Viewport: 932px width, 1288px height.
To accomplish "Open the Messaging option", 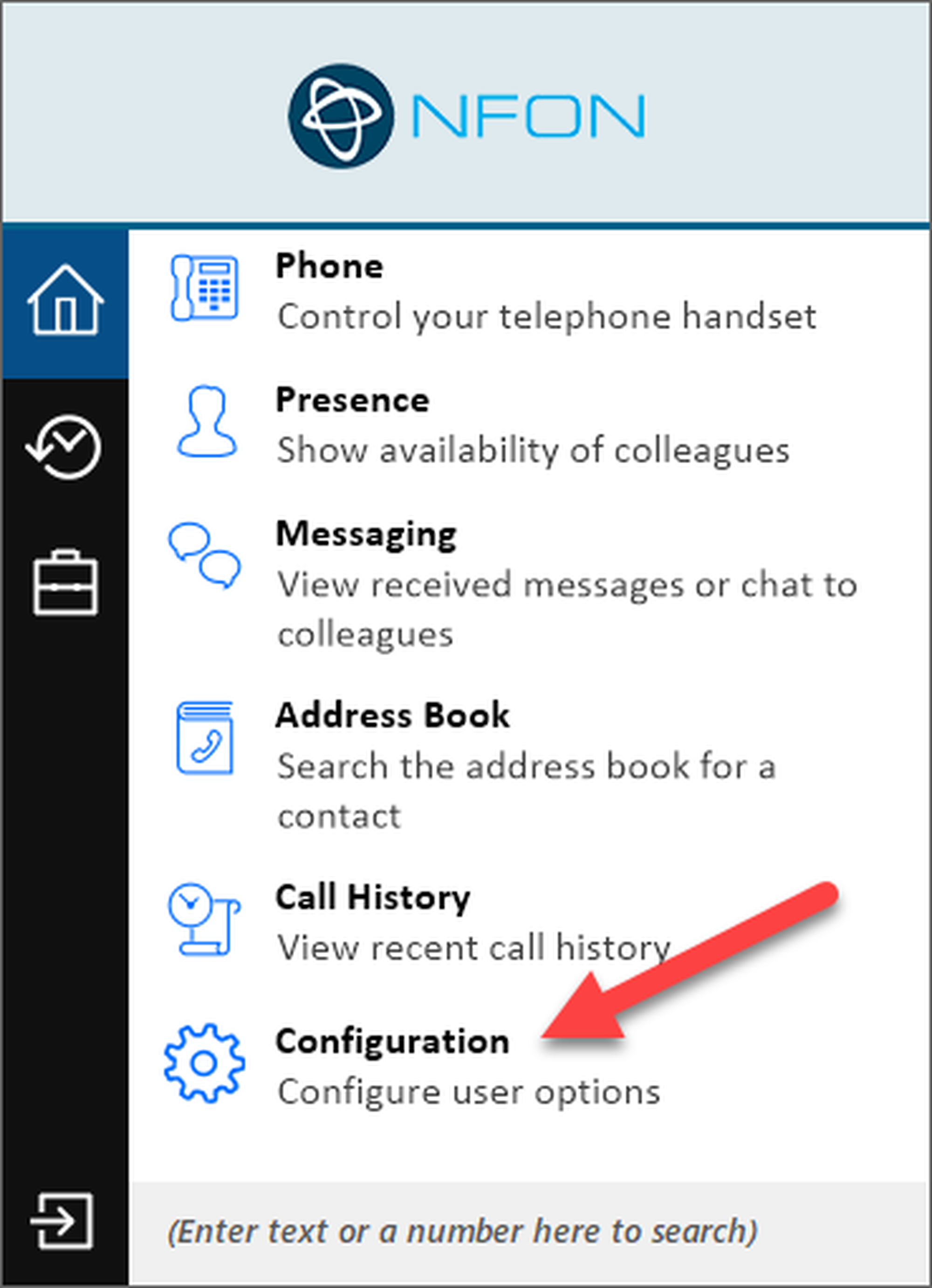I will tap(366, 534).
